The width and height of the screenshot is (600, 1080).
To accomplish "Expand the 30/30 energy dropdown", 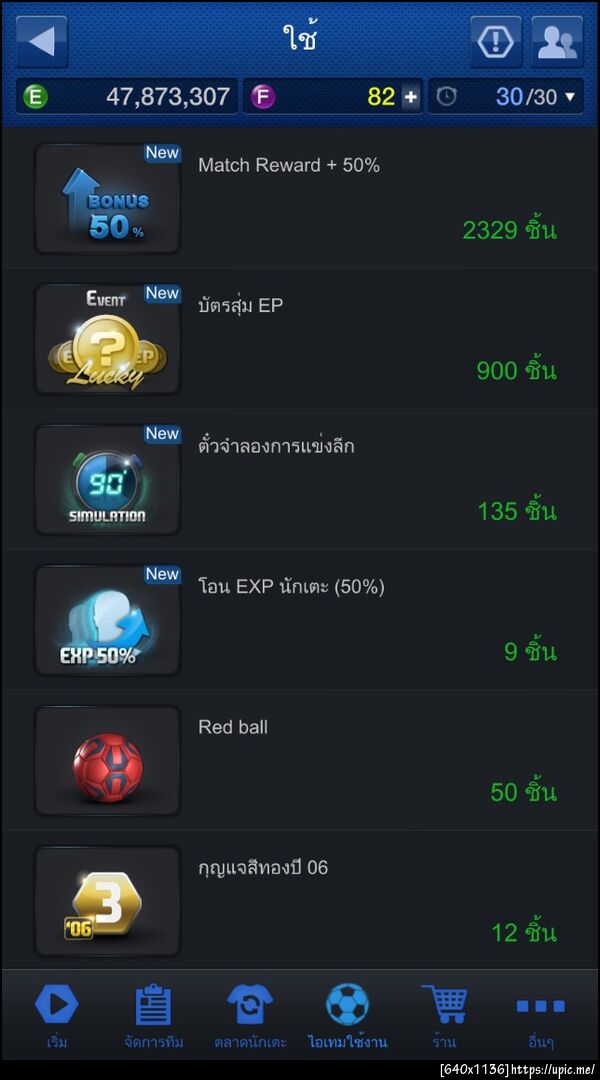I will tap(570, 97).
